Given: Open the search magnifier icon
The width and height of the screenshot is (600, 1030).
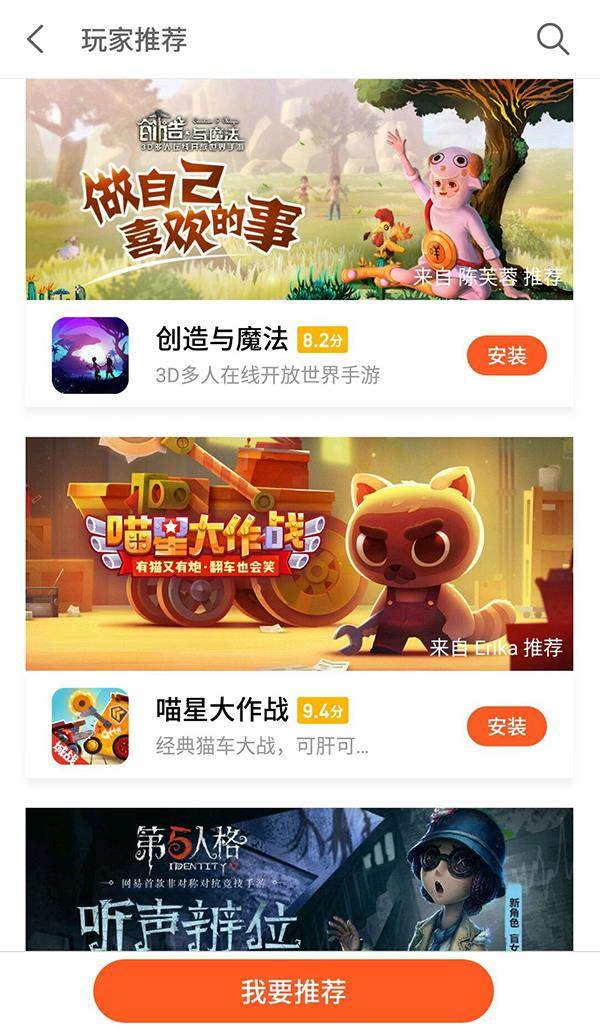Looking at the screenshot, I should 552,40.
